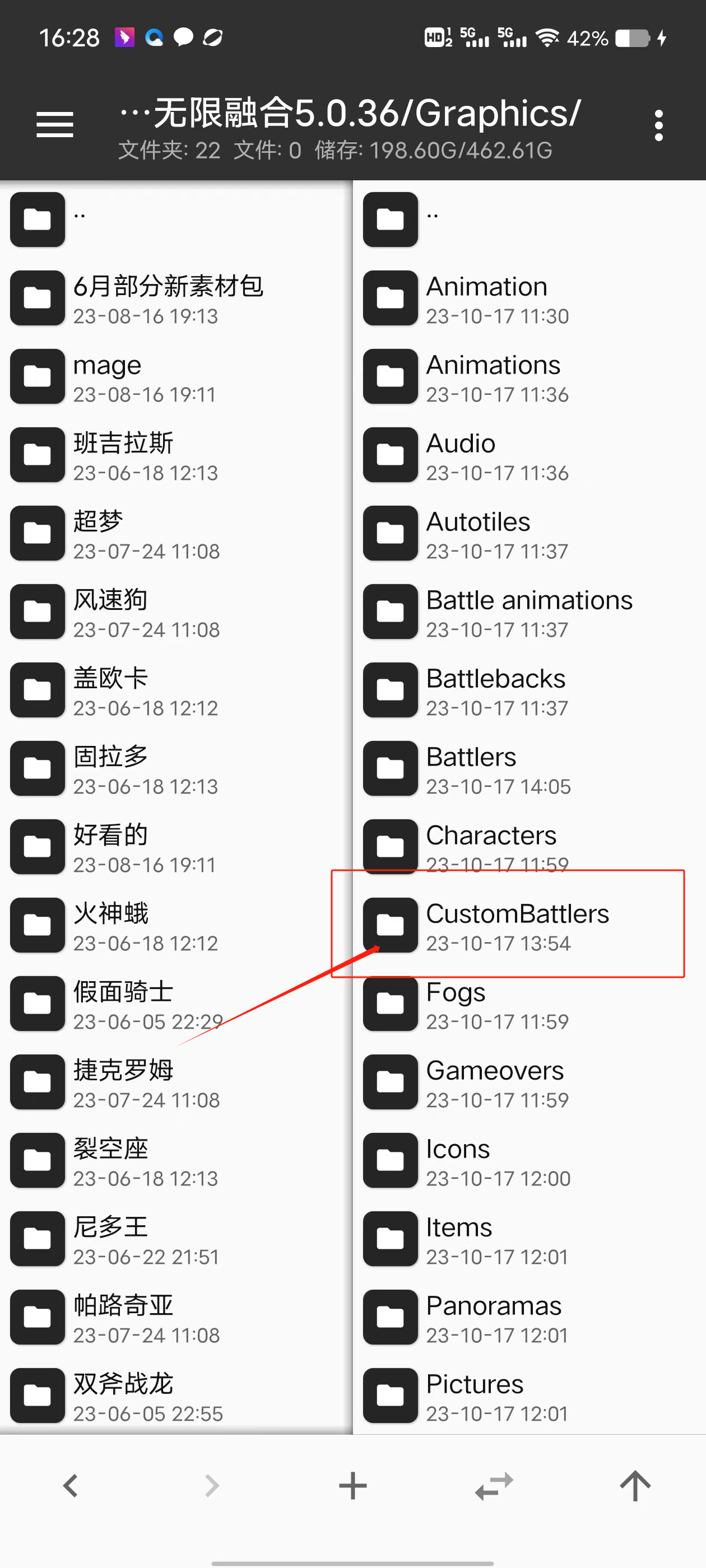Open the mage folder

click(x=107, y=377)
